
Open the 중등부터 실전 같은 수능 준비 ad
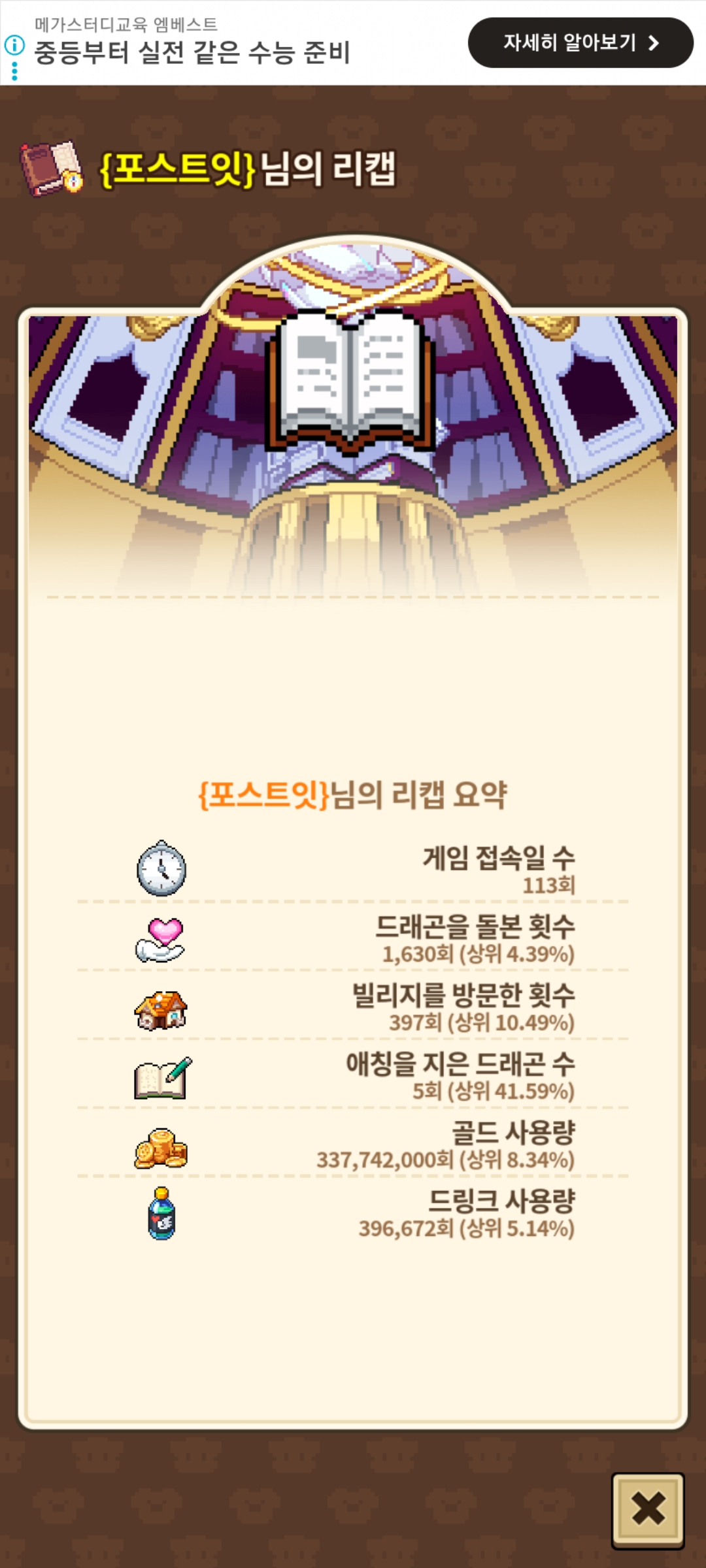coord(192,52)
